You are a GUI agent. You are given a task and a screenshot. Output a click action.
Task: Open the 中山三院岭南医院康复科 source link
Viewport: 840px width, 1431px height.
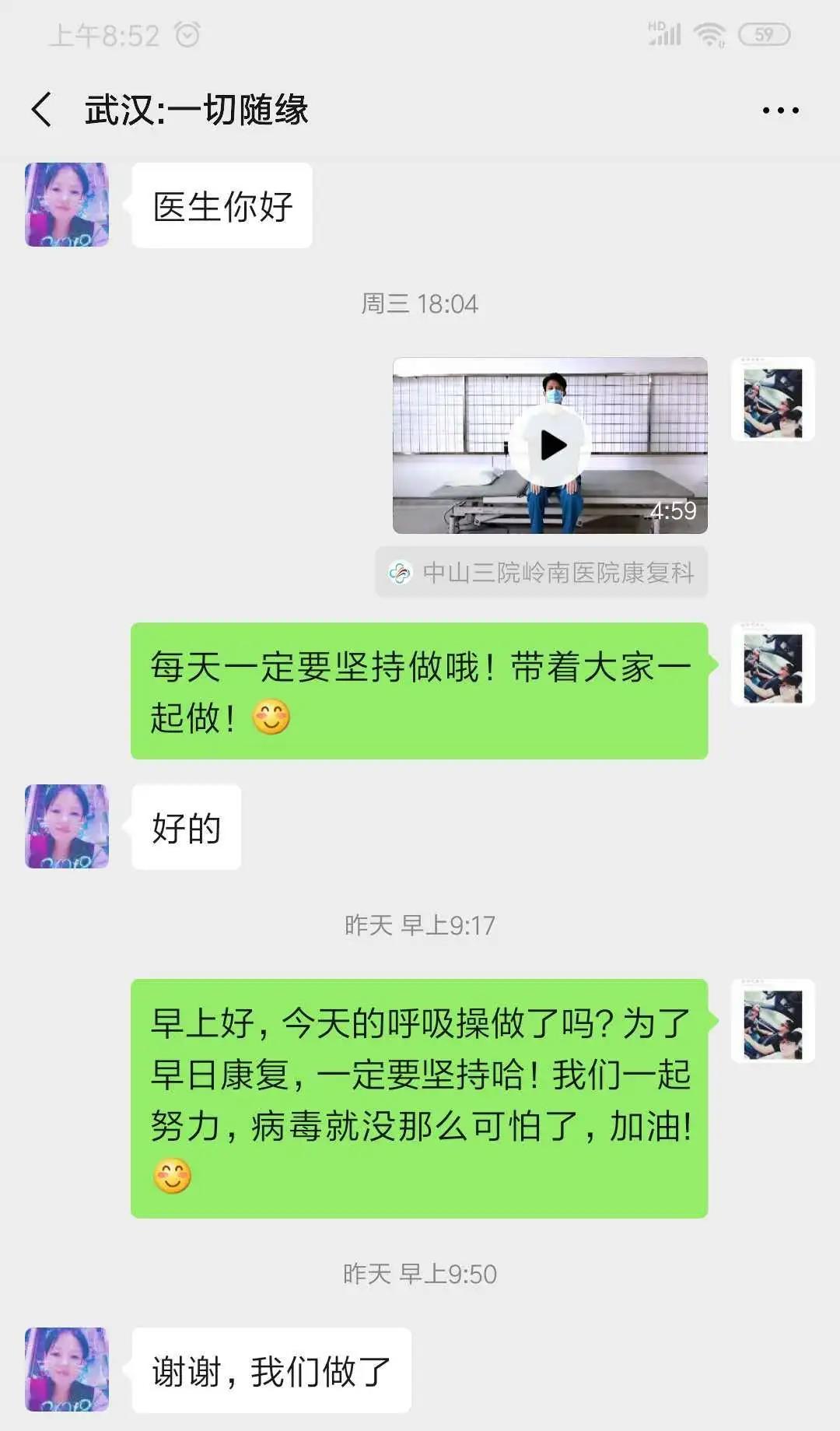point(541,573)
